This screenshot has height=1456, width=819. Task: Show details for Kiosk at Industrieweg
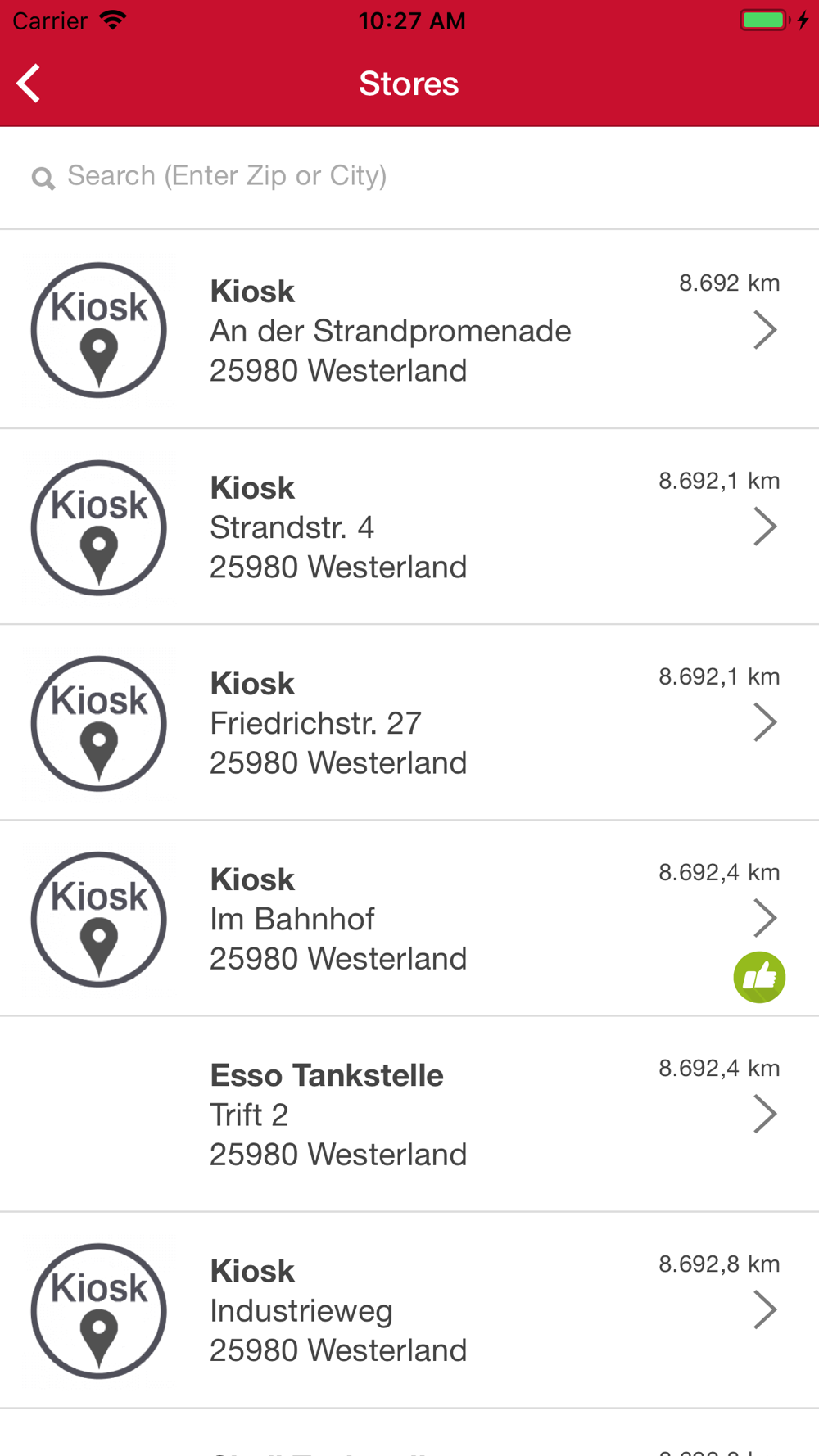click(409, 1310)
